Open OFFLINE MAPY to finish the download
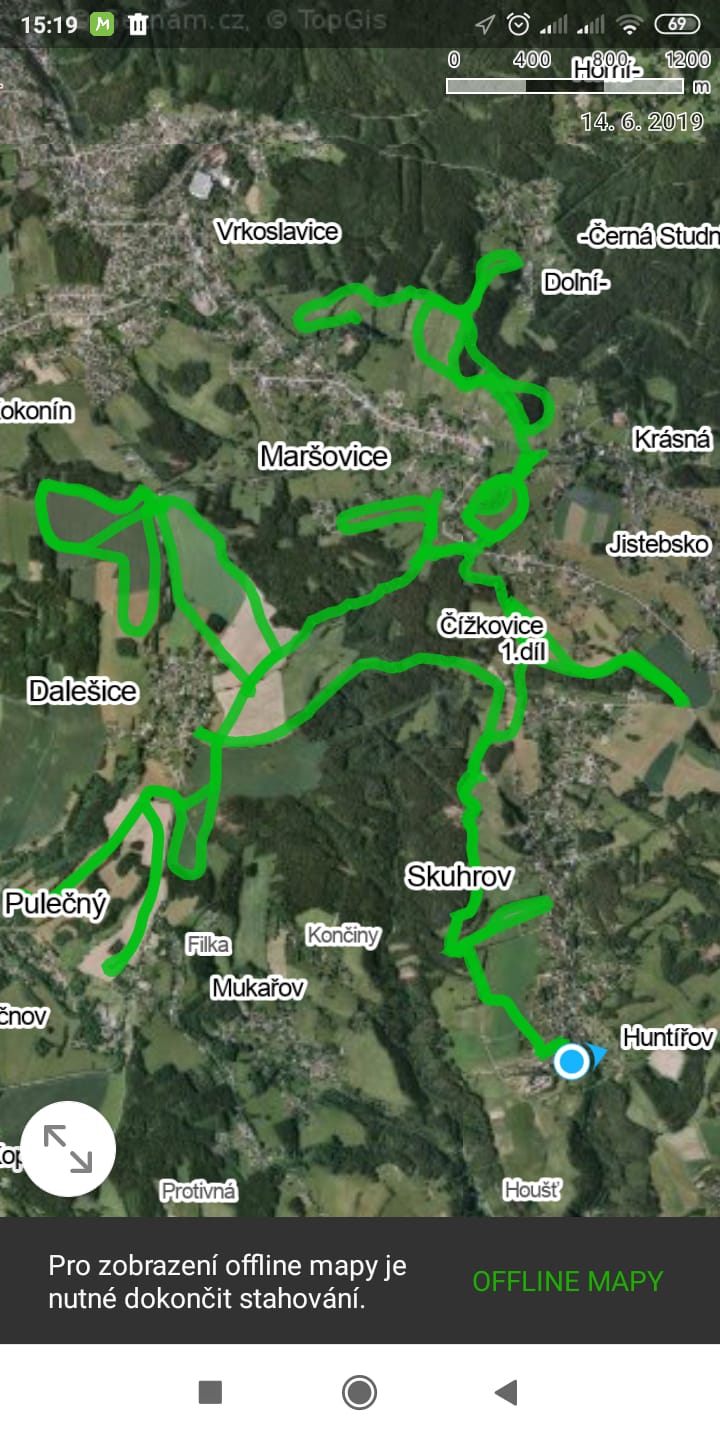720x1440 pixels. [x=567, y=1281]
